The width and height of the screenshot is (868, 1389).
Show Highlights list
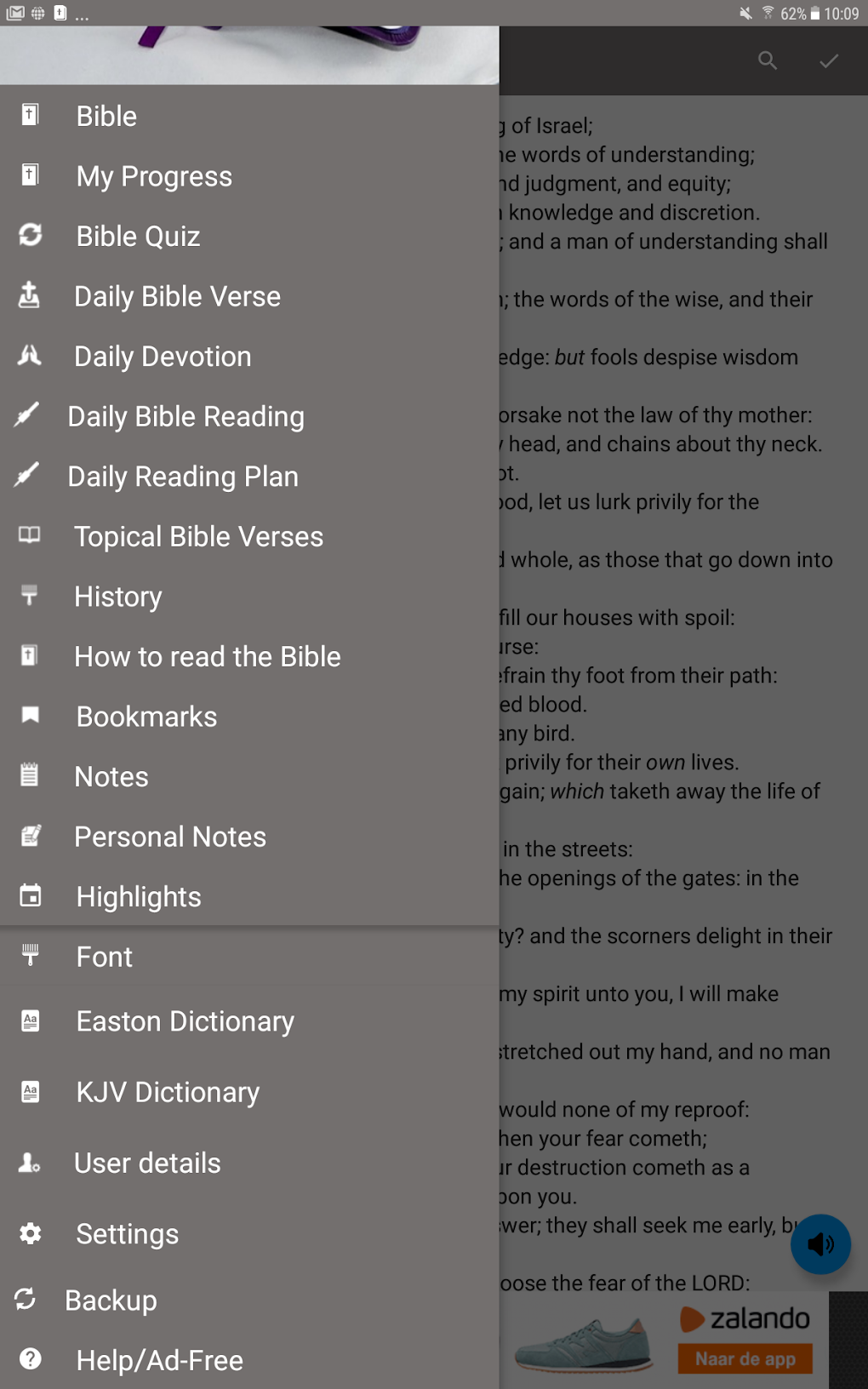tap(249, 896)
